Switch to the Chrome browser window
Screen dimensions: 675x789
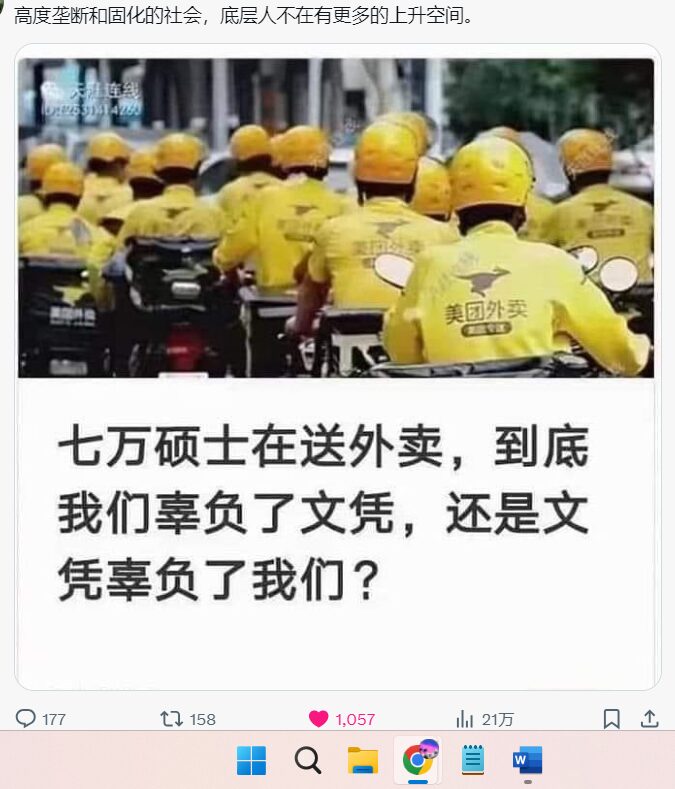tap(418, 761)
